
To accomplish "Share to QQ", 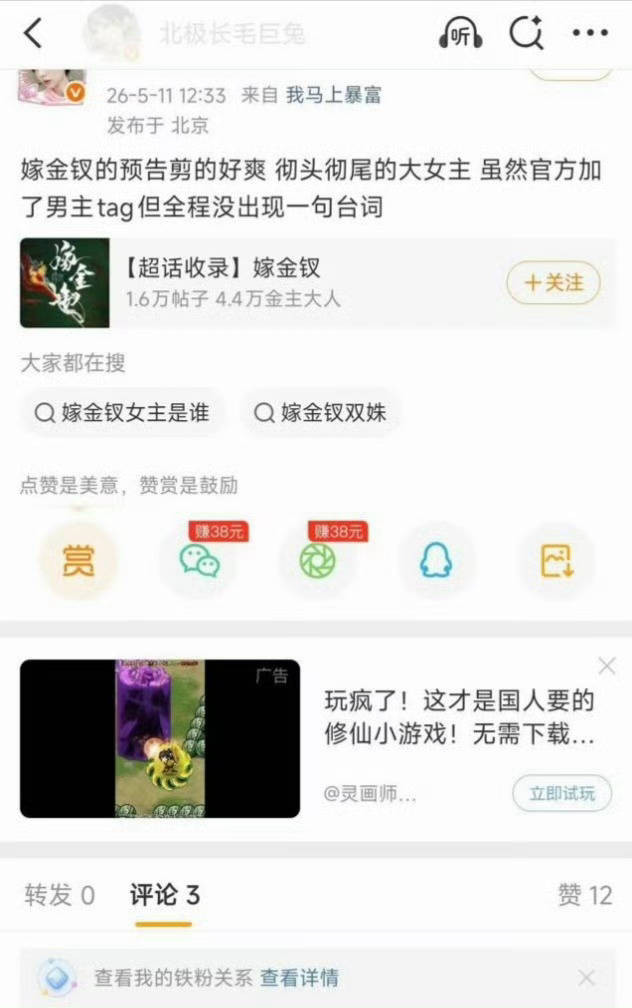I will click(436, 561).
